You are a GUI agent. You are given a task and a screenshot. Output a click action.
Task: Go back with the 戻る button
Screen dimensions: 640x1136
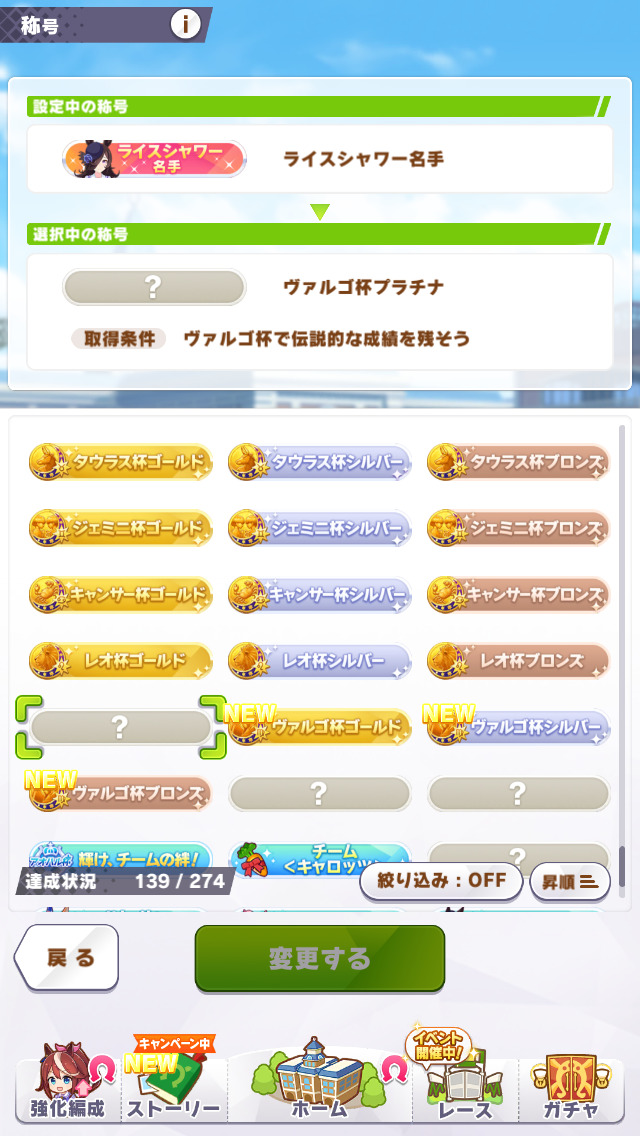pos(68,958)
